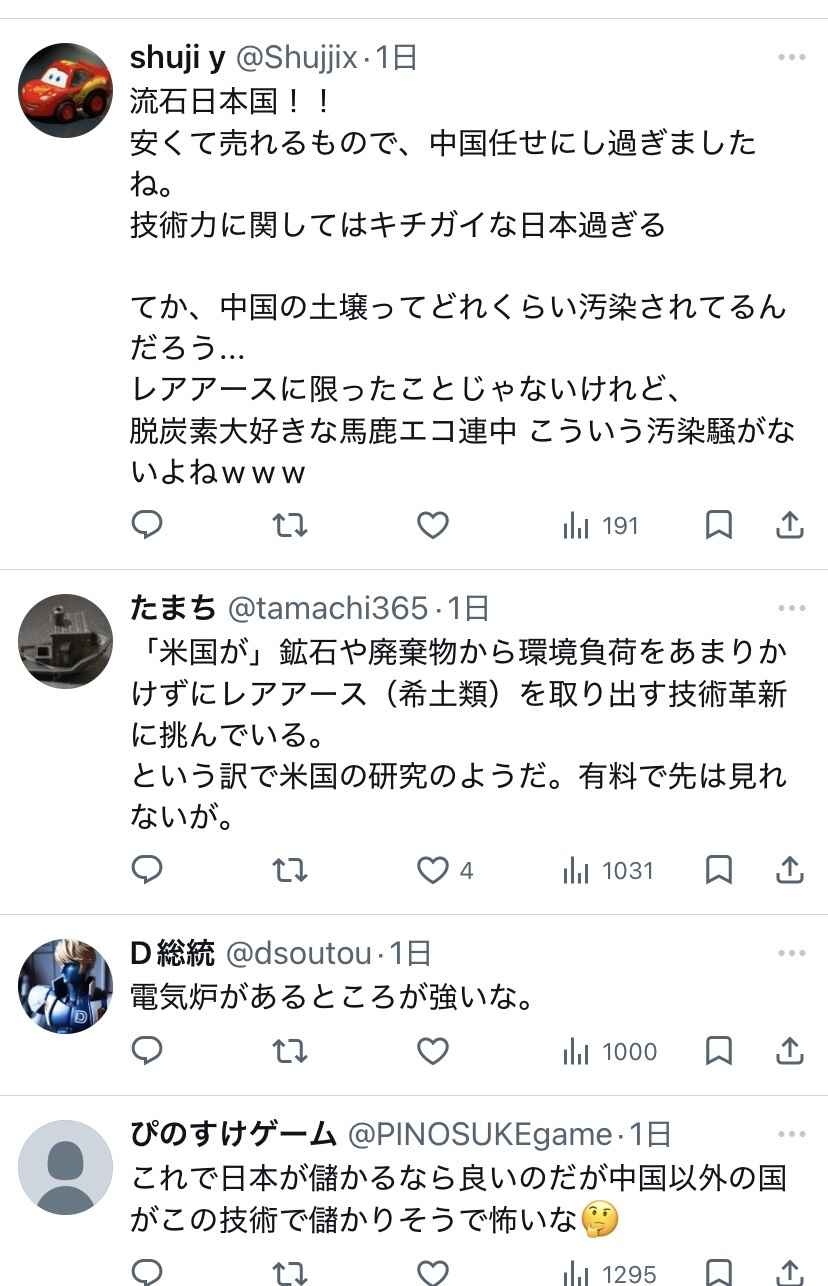The width and height of the screenshot is (828, 1286).
Task: Reply to たまち's post
Action: point(147,871)
